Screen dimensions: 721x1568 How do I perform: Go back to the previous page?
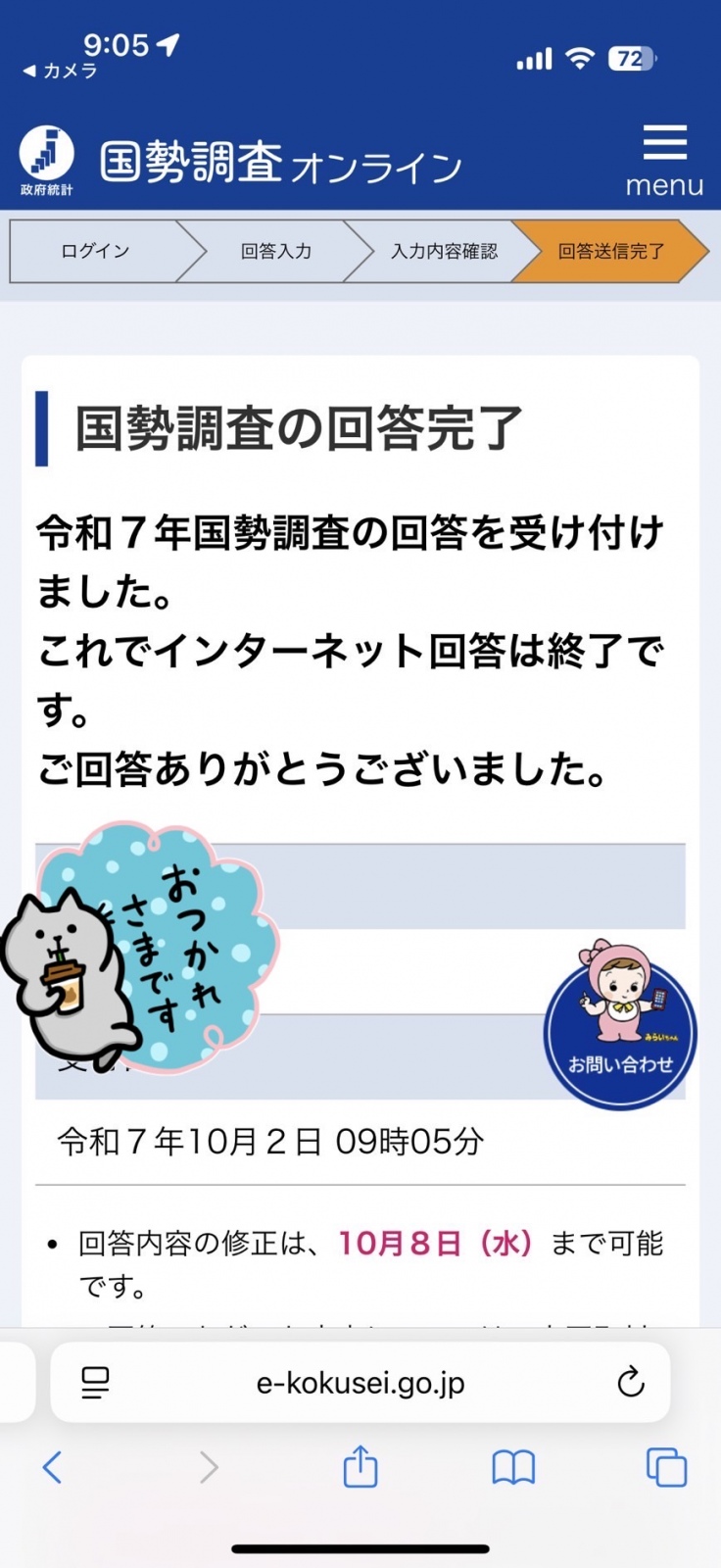(x=53, y=1467)
